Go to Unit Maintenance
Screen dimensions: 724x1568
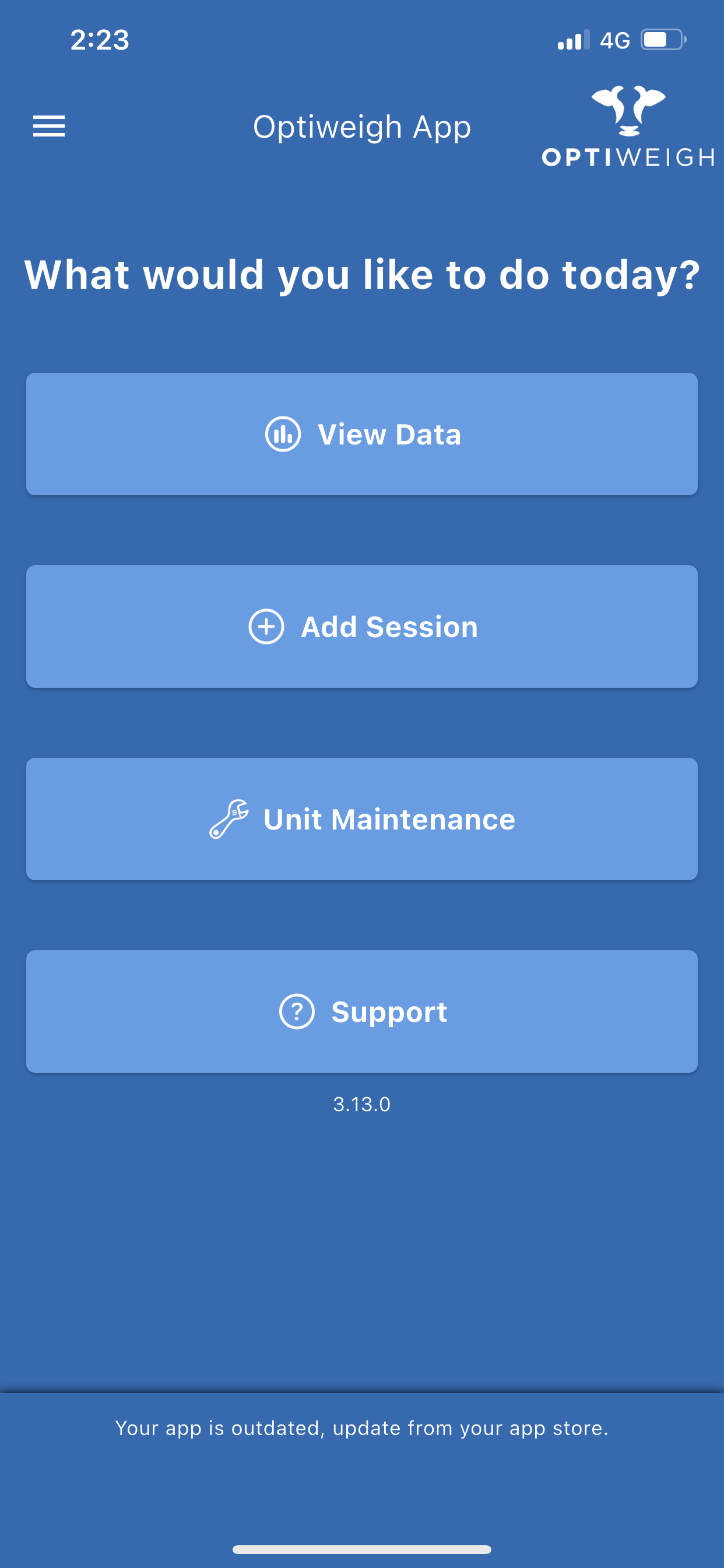click(x=362, y=818)
